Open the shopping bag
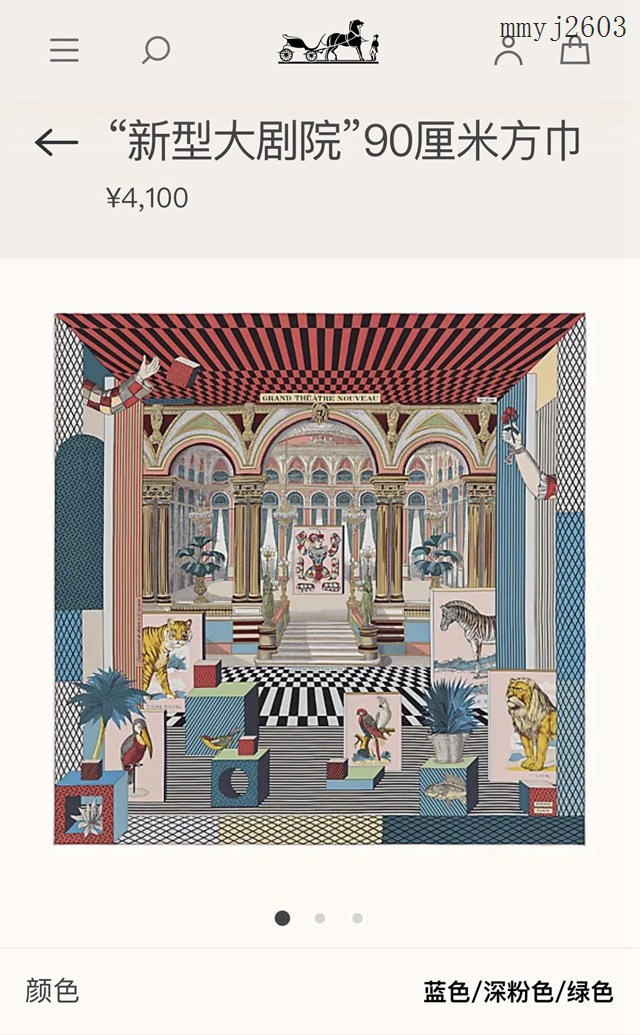Viewport: 640px width, 1035px height. tap(575, 49)
